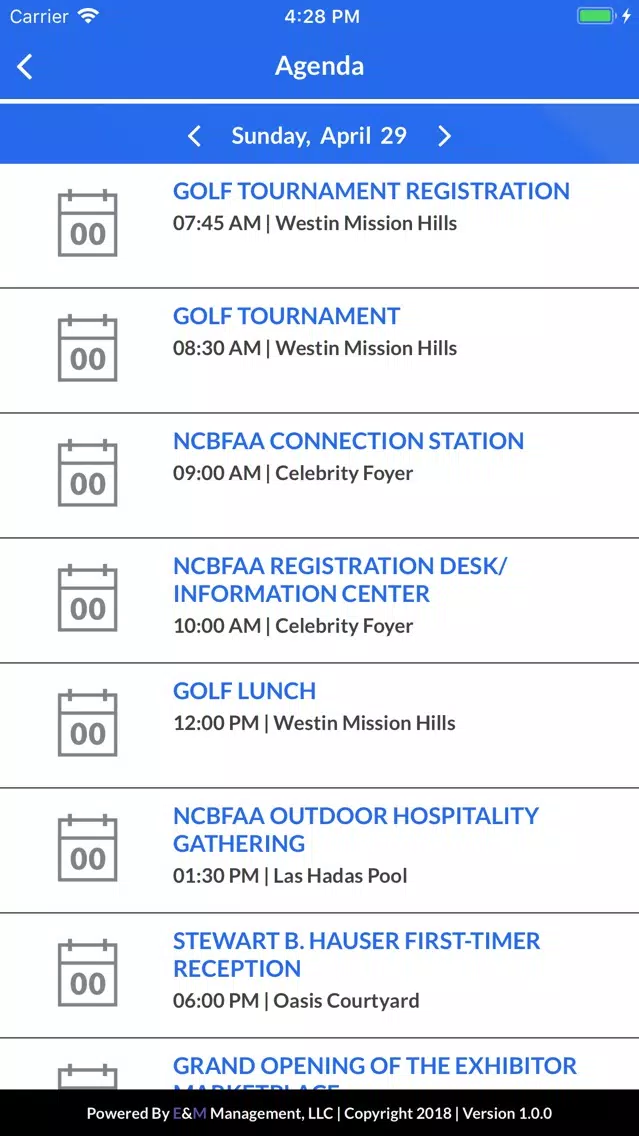
Task: Show the previous day's agenda
Action: tap(194, 135)
